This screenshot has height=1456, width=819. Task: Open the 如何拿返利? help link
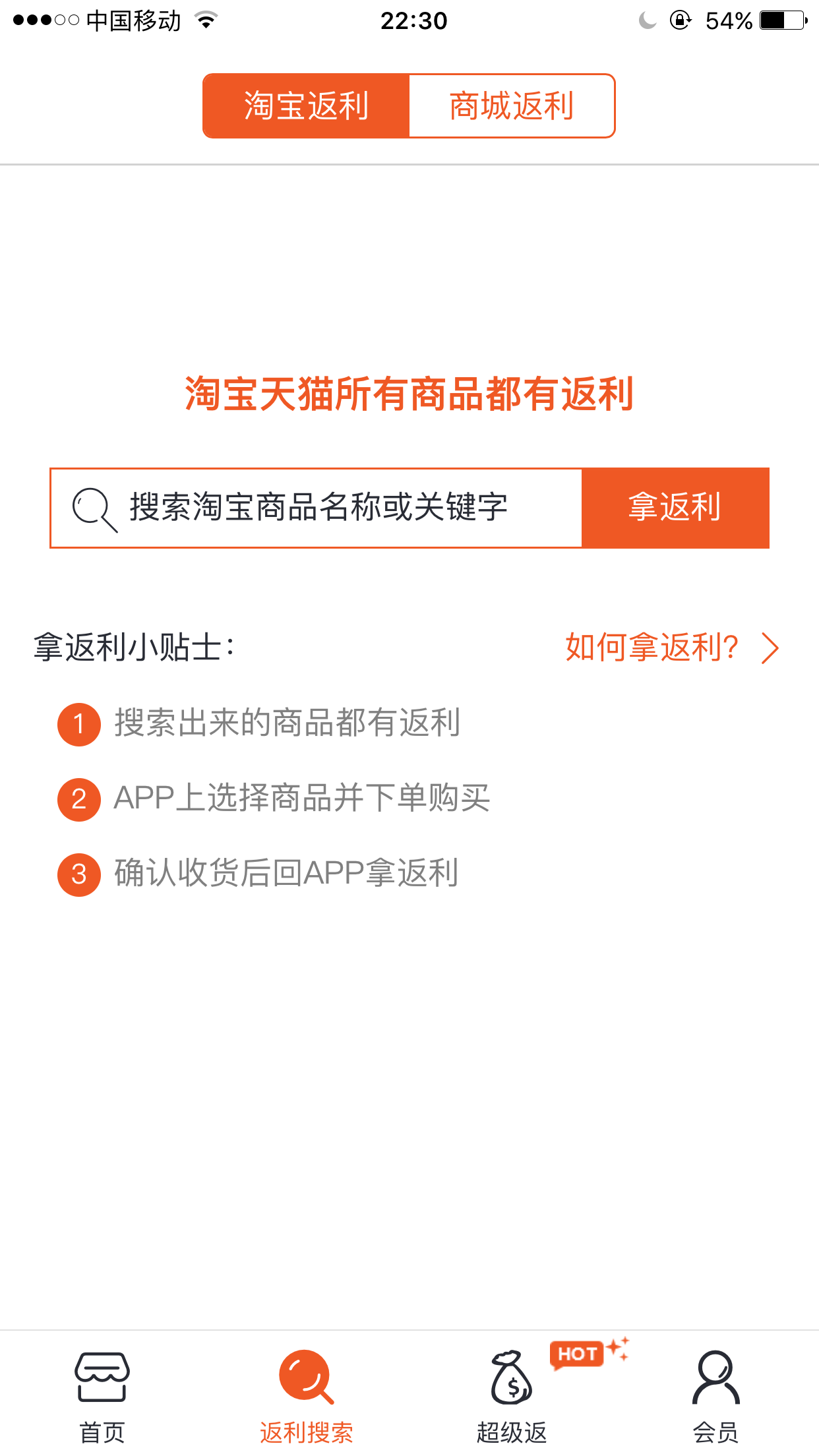pyautogui.click(x=671, y=648)
